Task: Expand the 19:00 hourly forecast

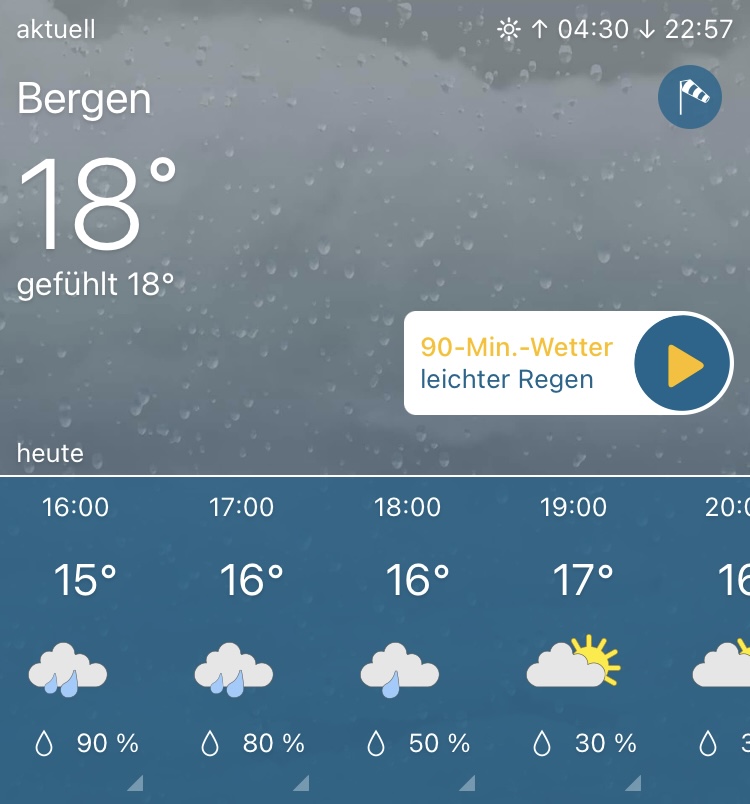Action: point(634,781)
